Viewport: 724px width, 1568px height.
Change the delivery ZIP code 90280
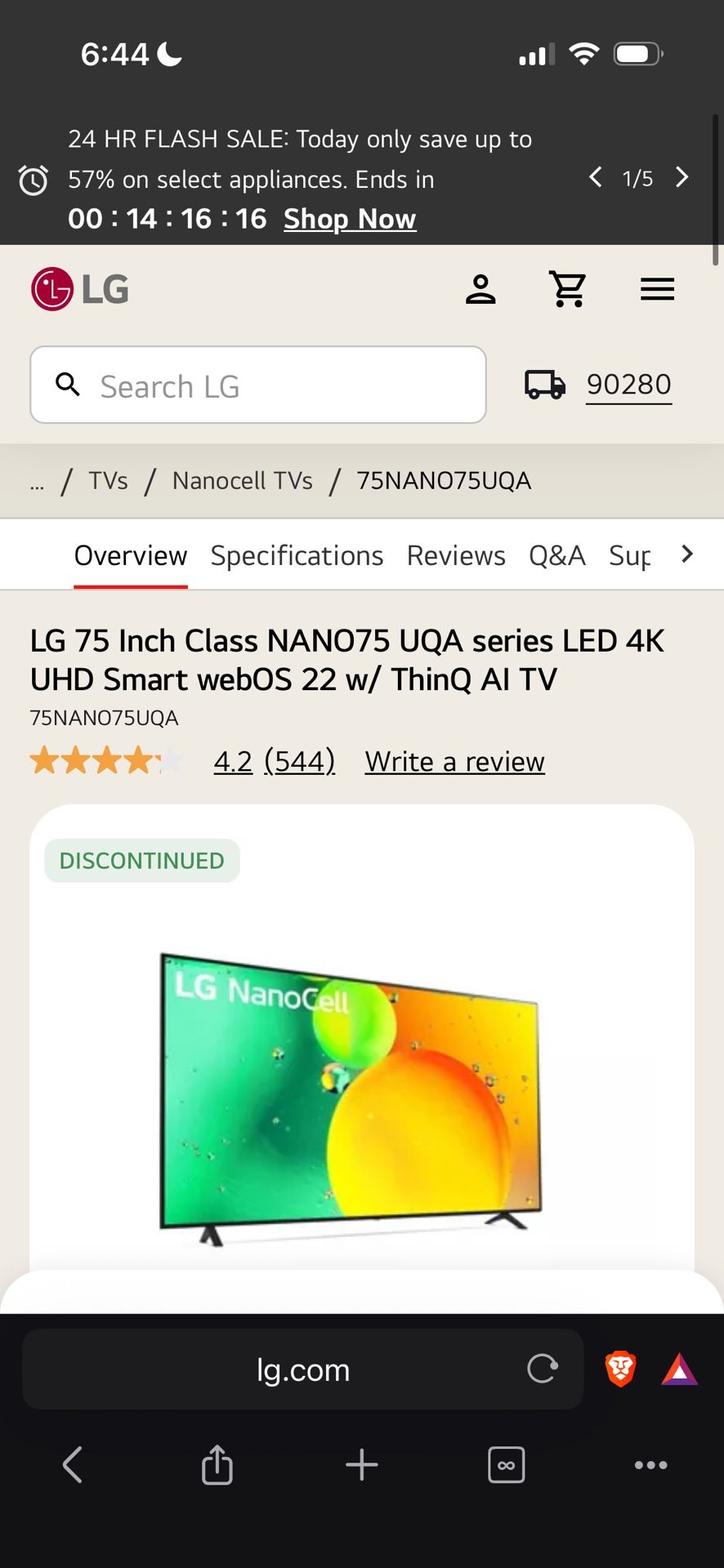[628, 385]
